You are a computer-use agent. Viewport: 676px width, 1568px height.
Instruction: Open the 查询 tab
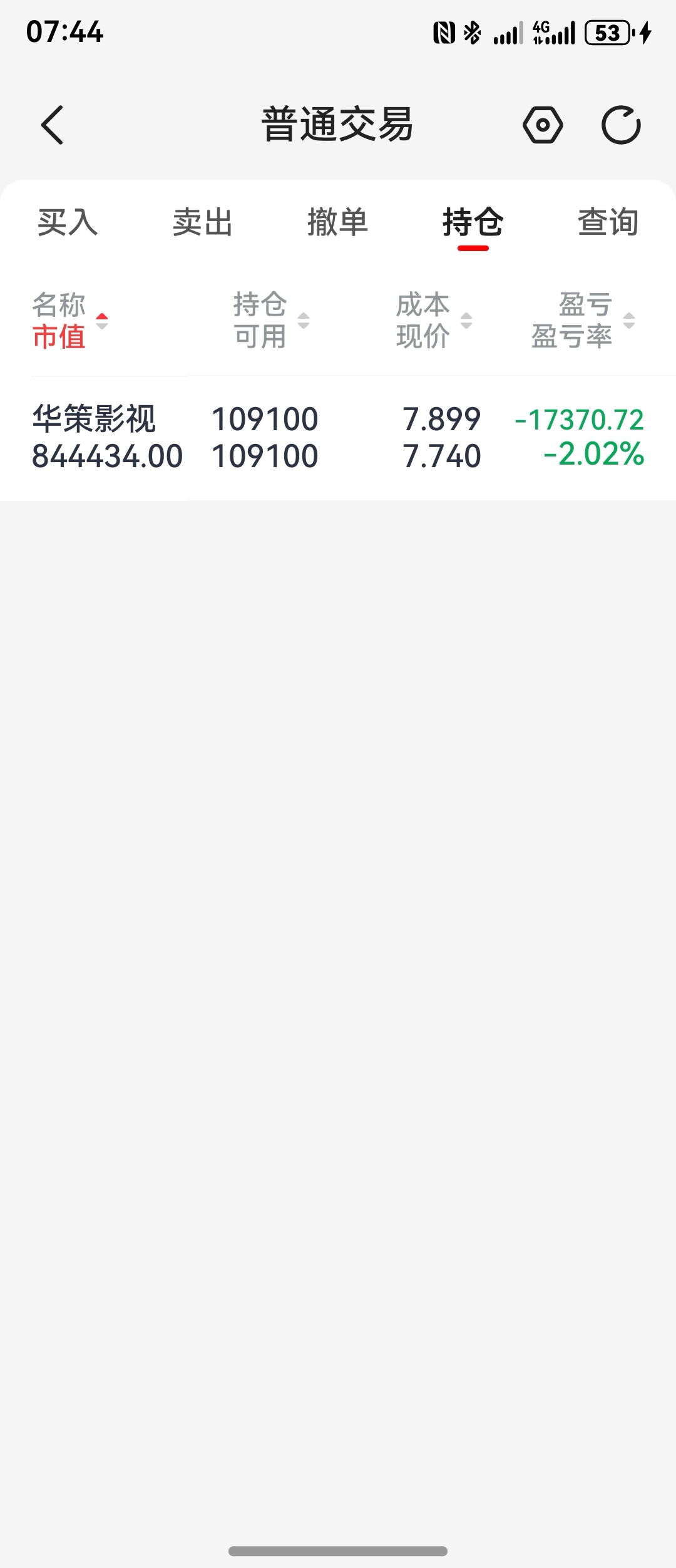coord(608,222)
